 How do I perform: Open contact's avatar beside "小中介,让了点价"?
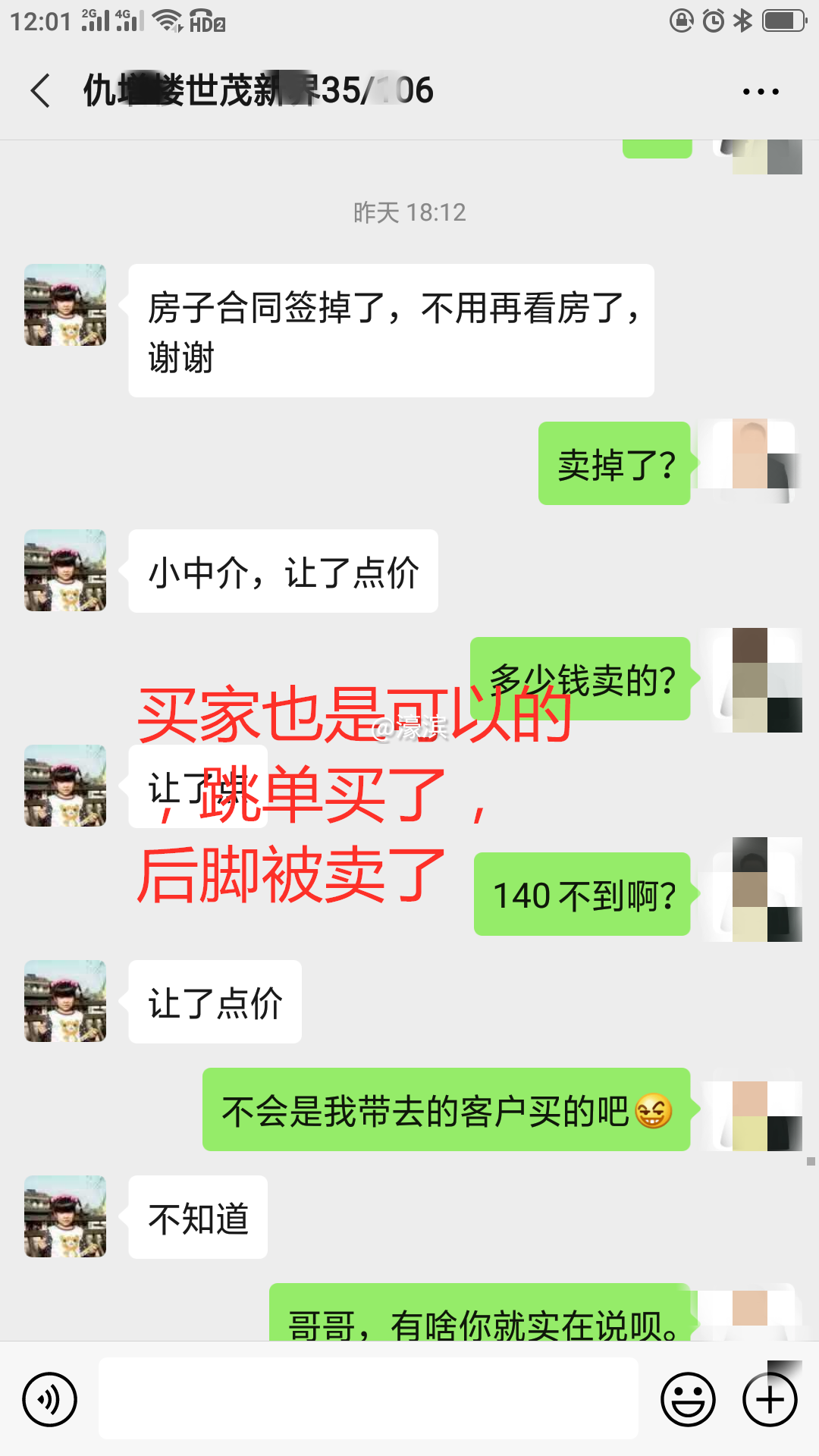point(65,570)
